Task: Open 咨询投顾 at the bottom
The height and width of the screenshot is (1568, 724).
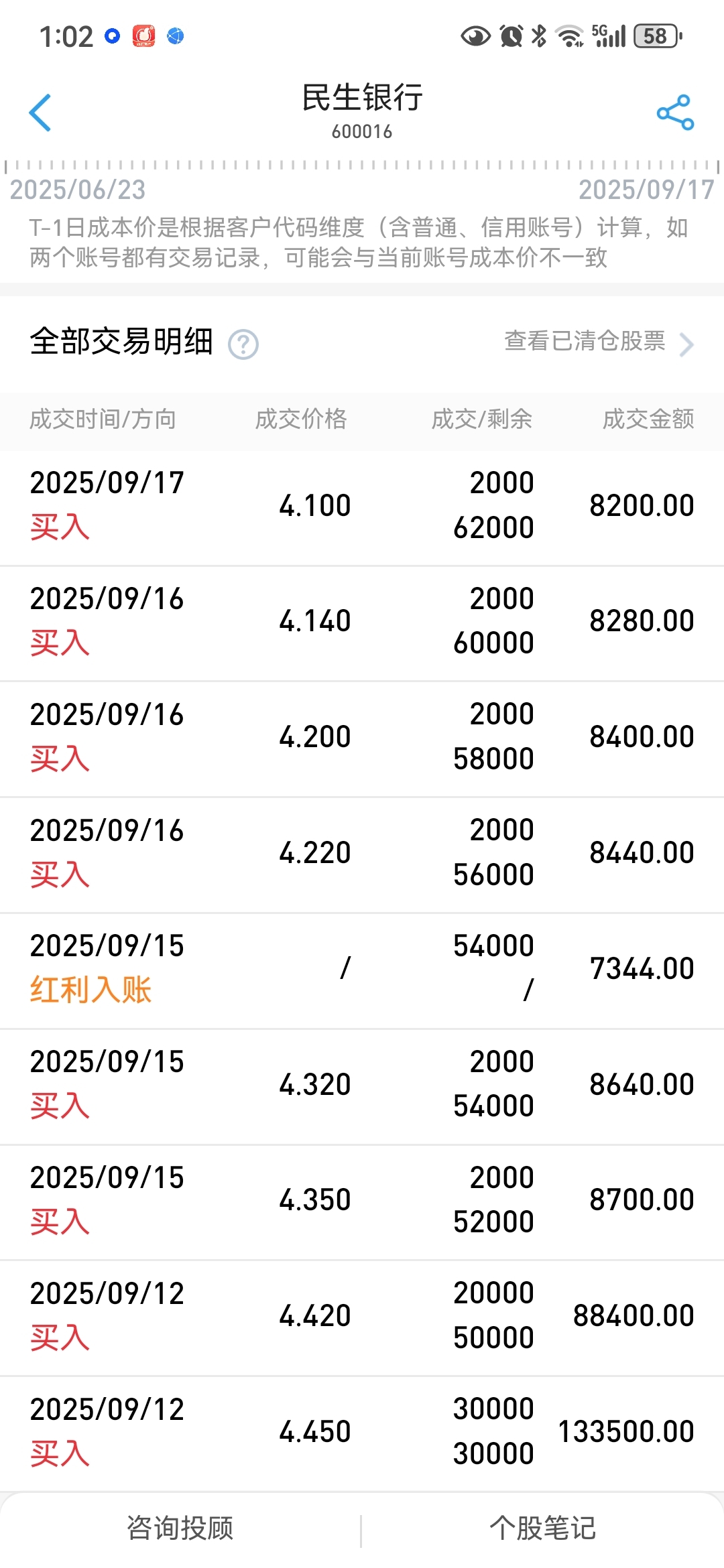Action: click(x=180, y=1528)
